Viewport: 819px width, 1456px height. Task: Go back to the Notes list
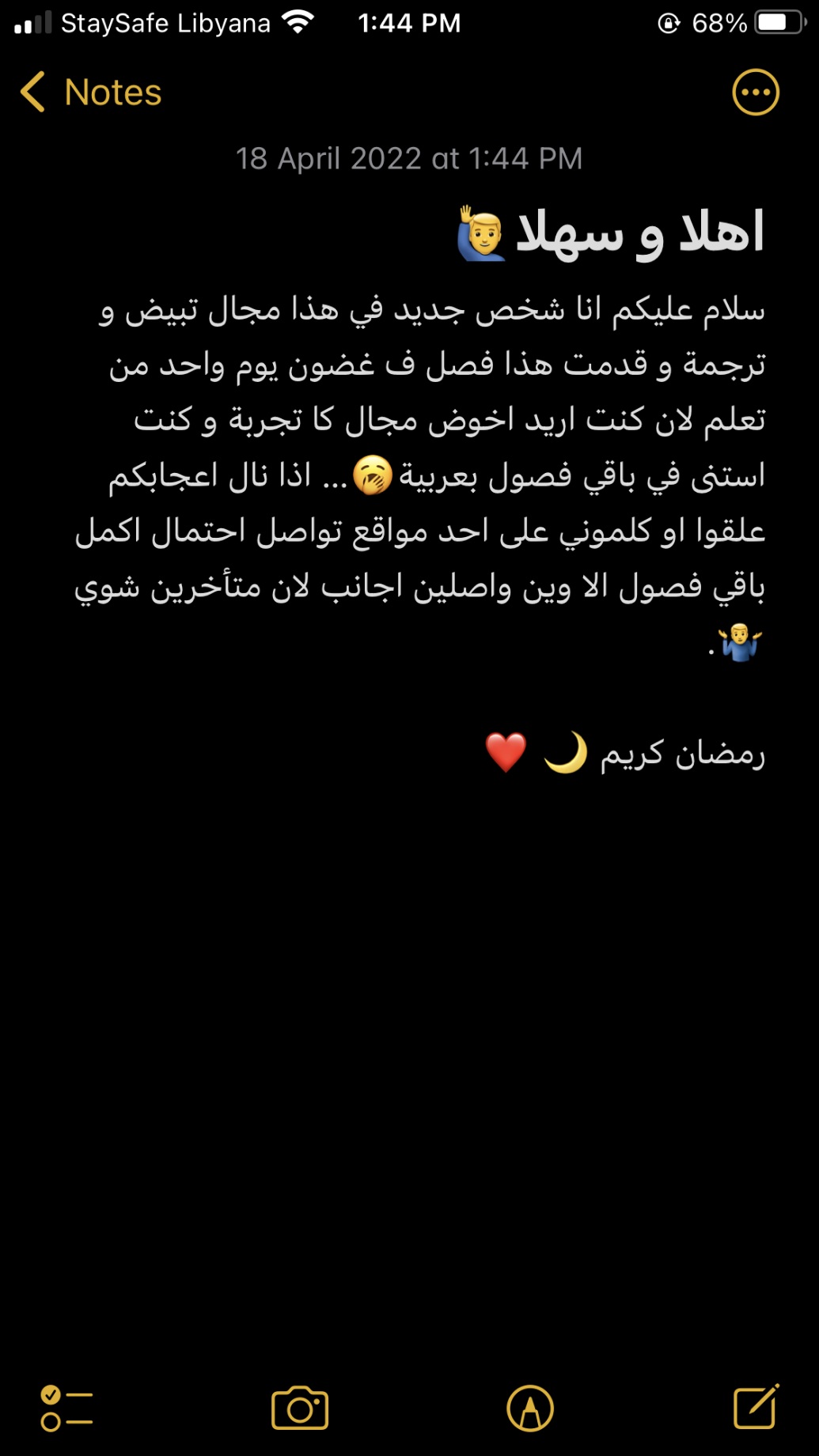pyautogui.click(x=89, y=93)
